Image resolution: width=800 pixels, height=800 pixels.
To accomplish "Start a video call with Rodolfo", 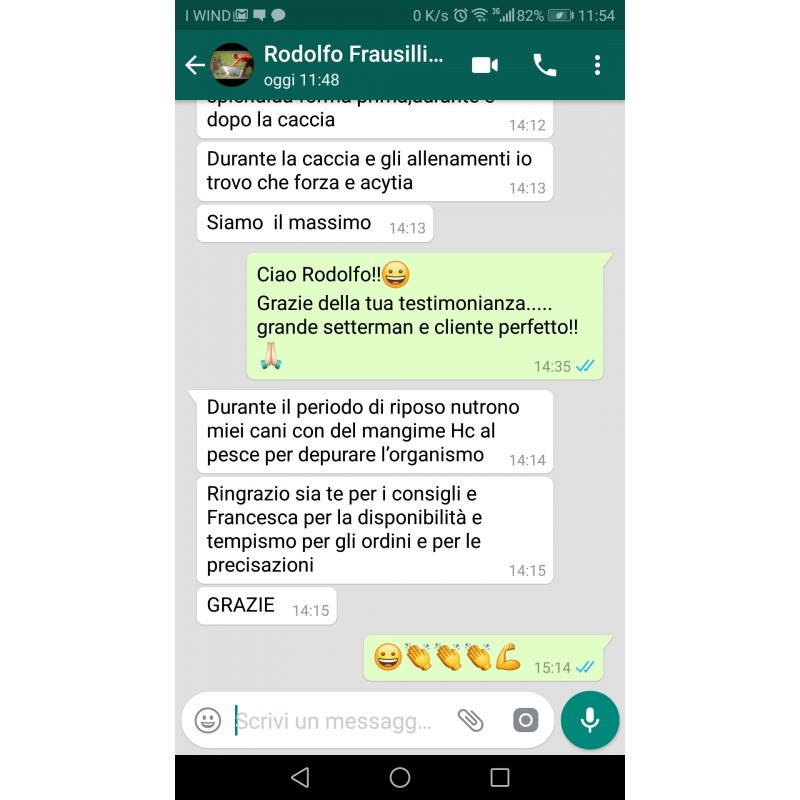I will [485, 66].
